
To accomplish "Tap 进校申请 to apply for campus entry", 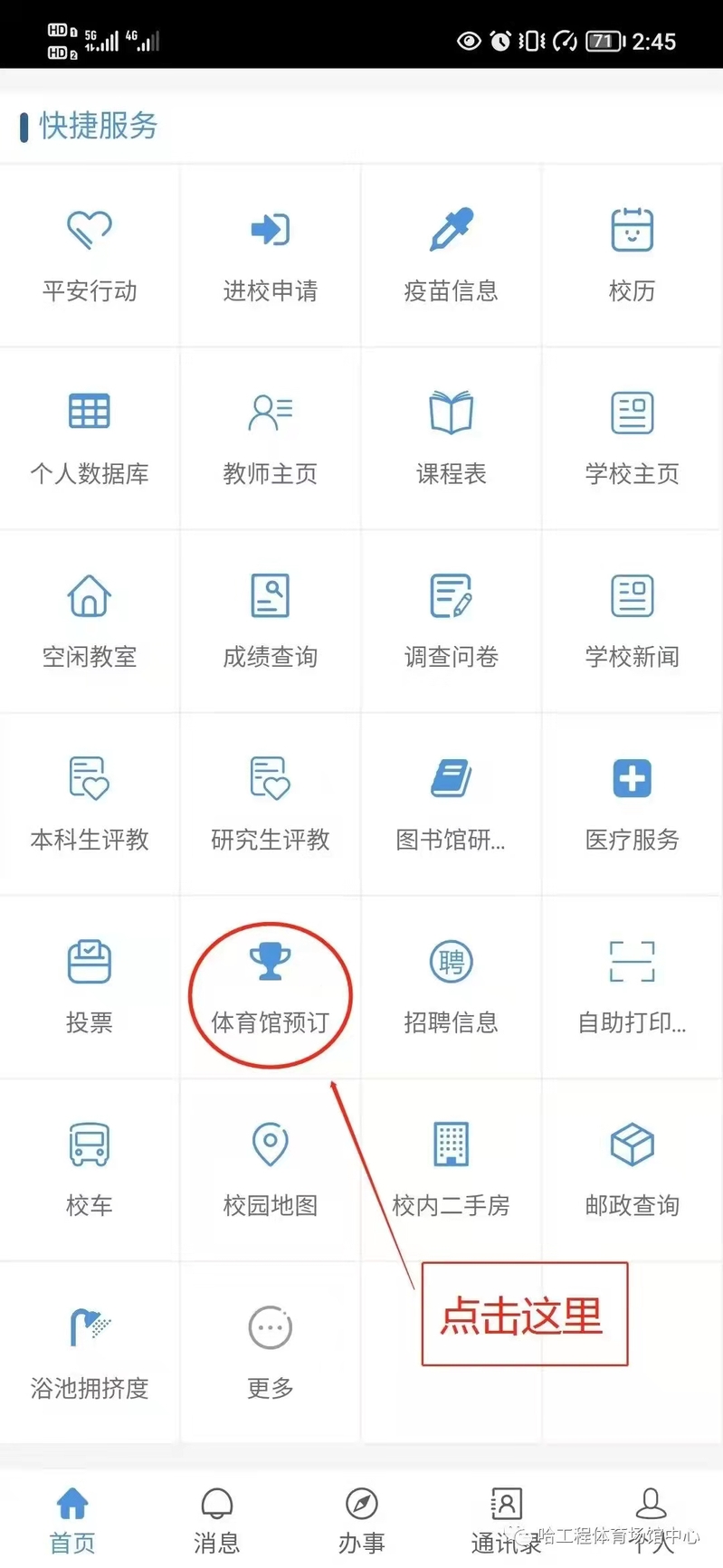I will (271, 255).
